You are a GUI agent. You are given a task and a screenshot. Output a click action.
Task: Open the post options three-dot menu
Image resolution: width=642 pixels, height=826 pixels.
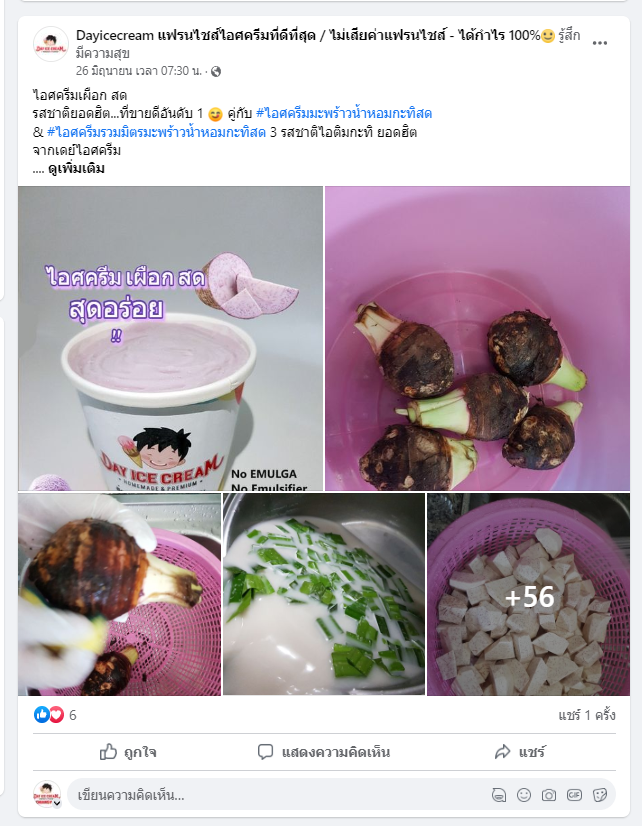[x=599, y=43]
